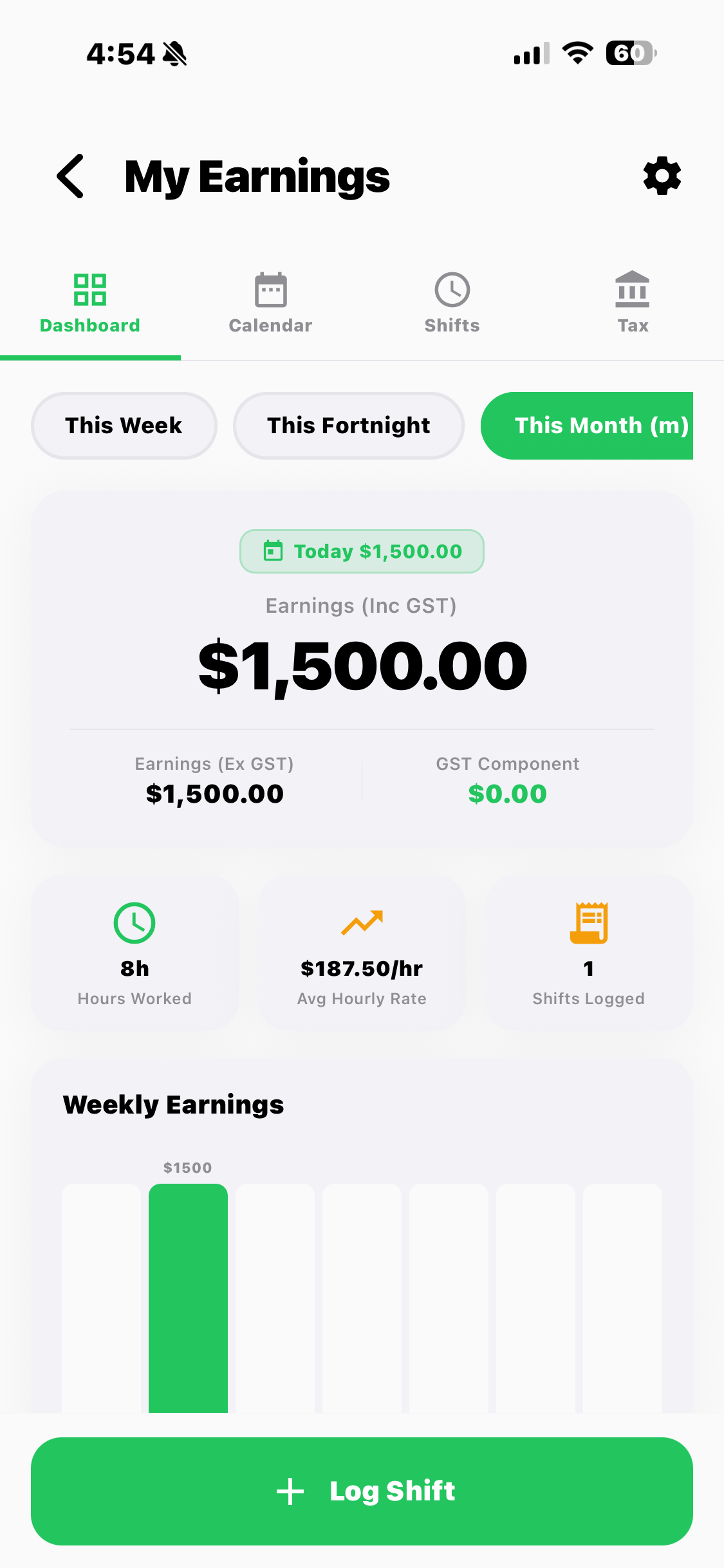Tap the Log Shift button
724x1568 pixels.
(x=362, y=1491)
